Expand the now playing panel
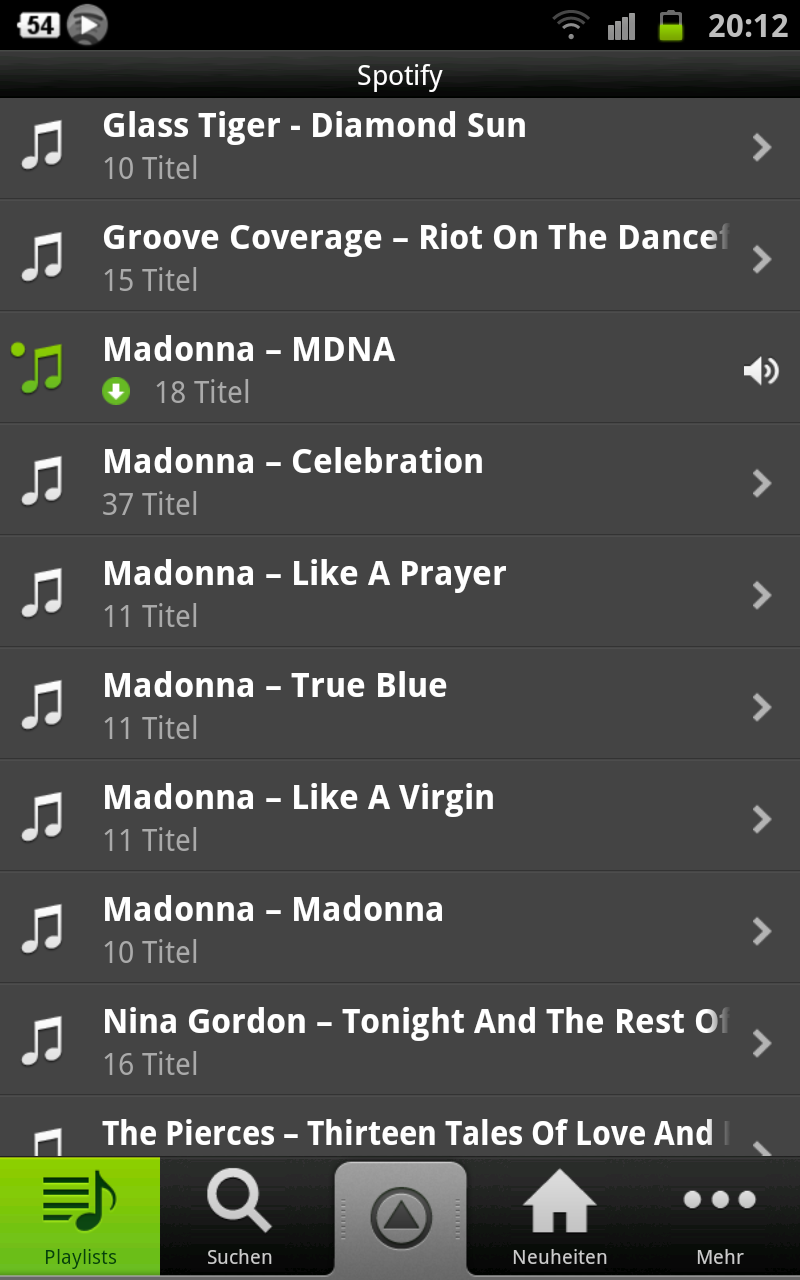The image size is (800, 1280). (x=400, y=1218)
